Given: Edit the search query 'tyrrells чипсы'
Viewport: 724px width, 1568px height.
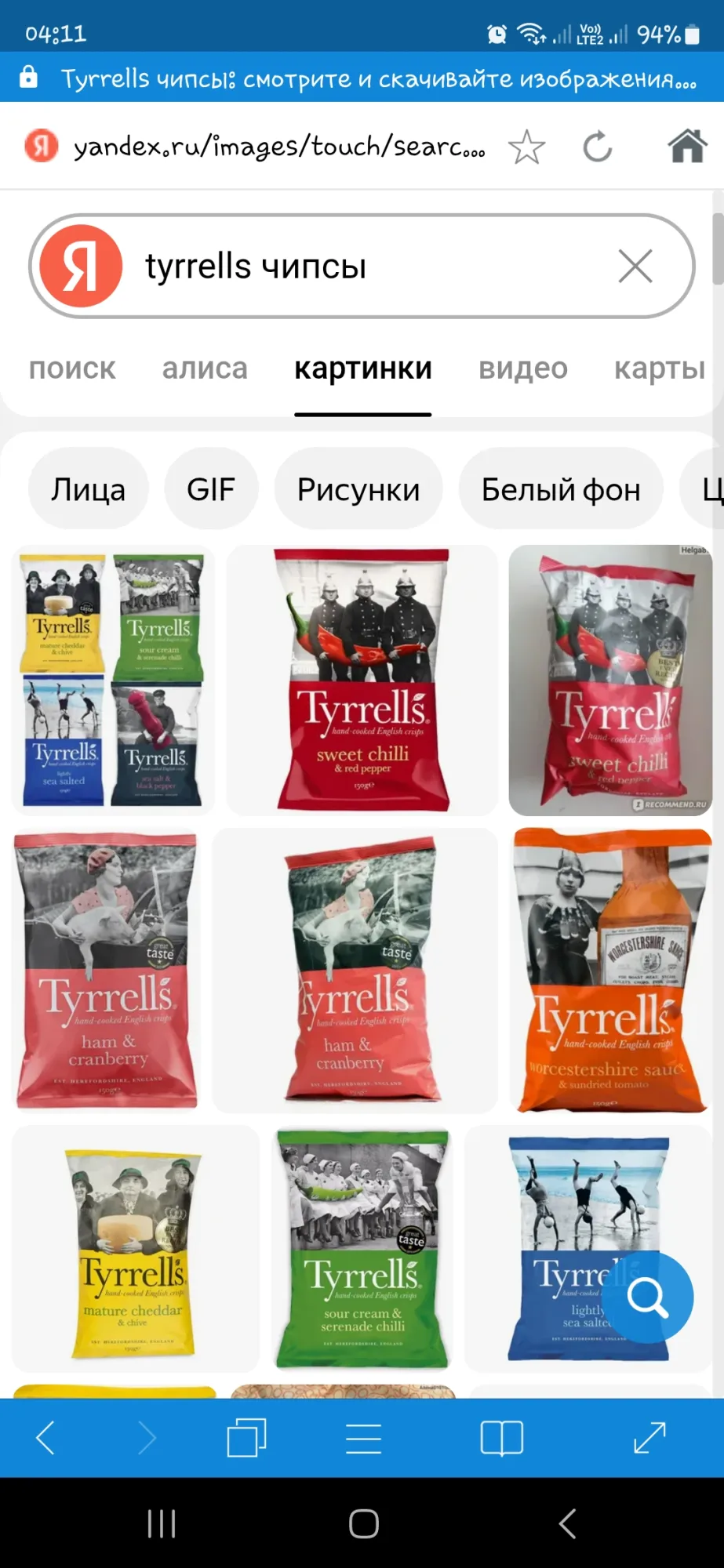Looking at the screenshot, I should tap(353, 267).
